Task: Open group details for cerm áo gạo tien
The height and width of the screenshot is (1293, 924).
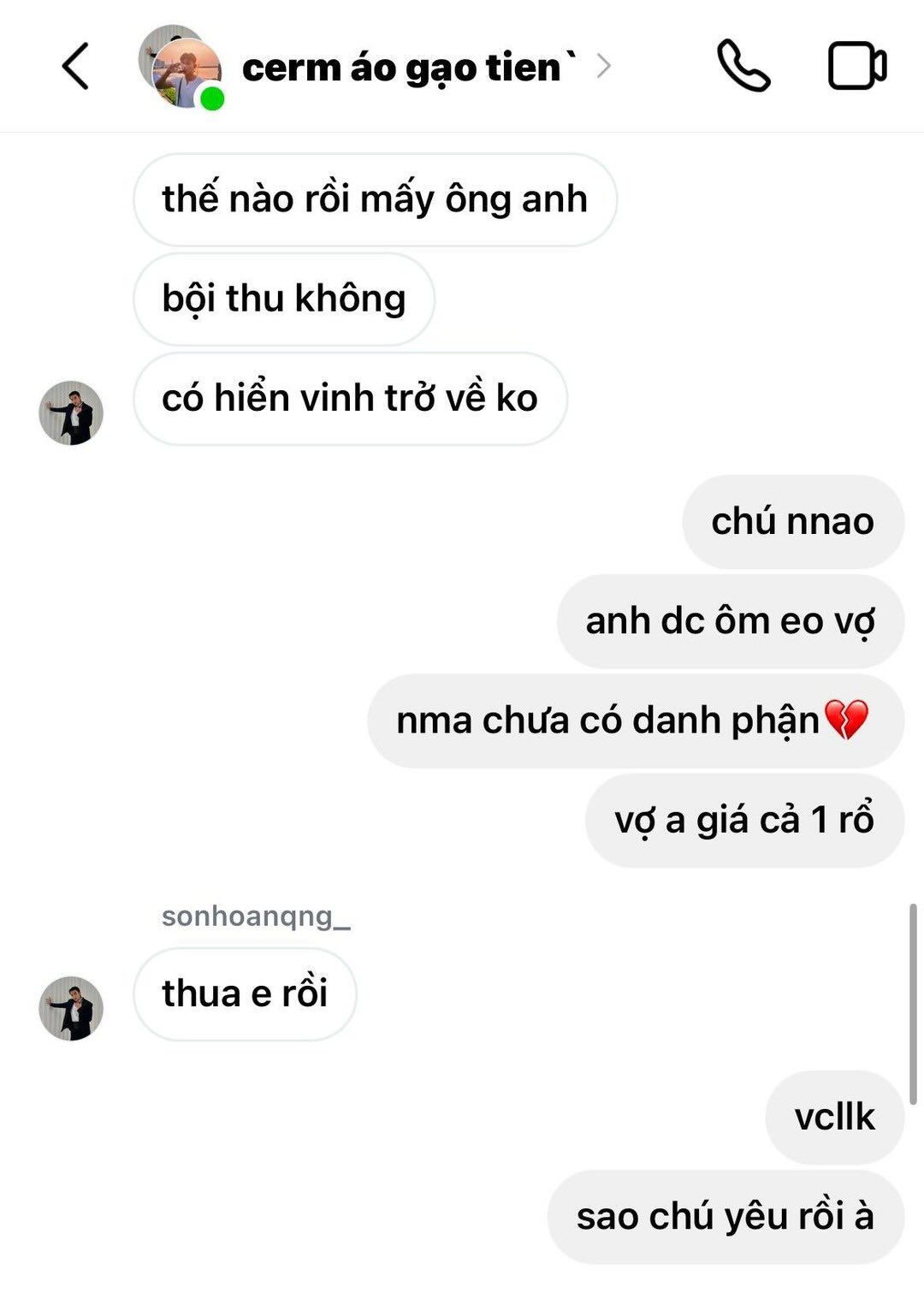Action: [x=400, y=68]
